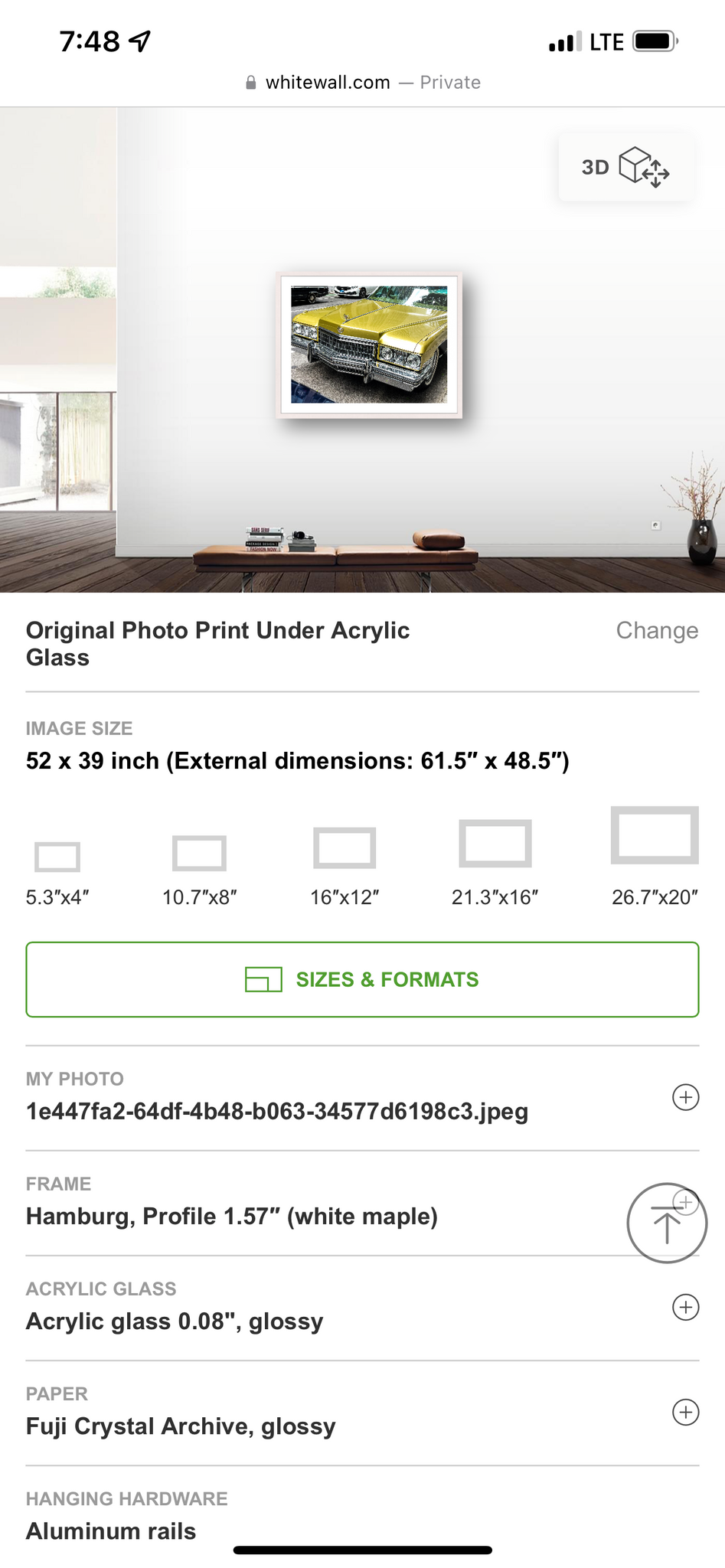
Task: Expand the Paper options
Action: (685, 1412)
